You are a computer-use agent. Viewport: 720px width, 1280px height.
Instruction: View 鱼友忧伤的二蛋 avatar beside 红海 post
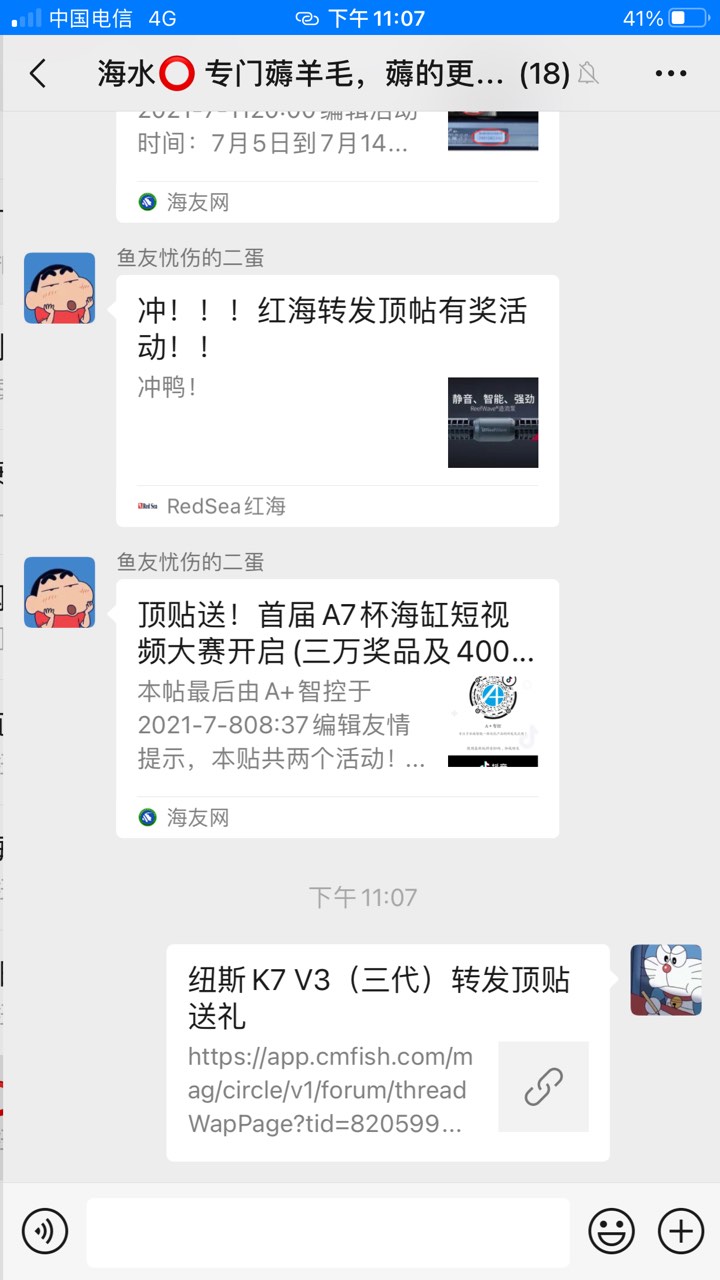click(59, 288)
